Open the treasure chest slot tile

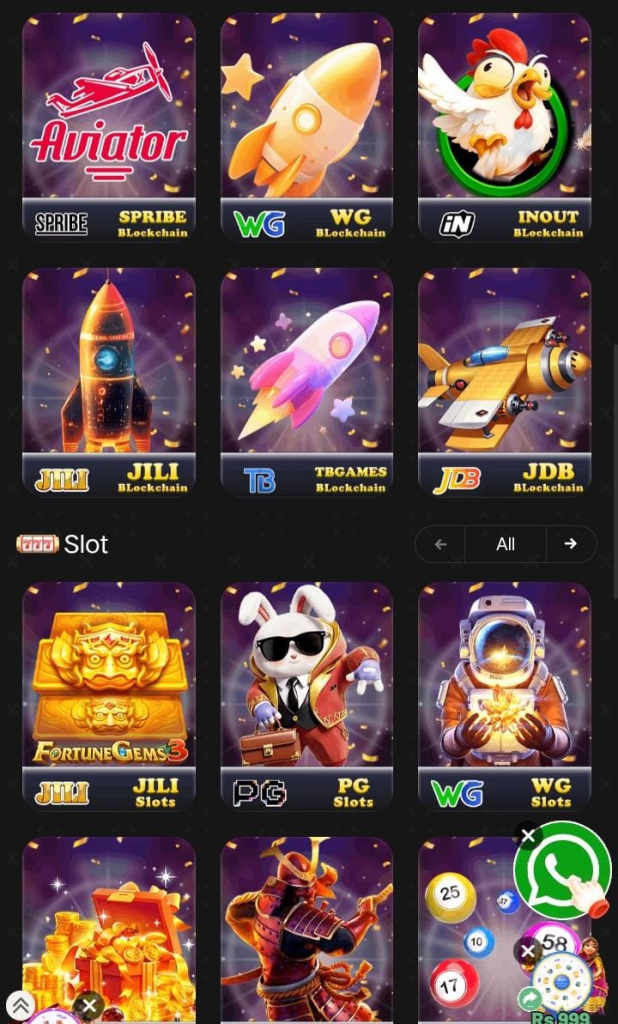tap(109, 930)
